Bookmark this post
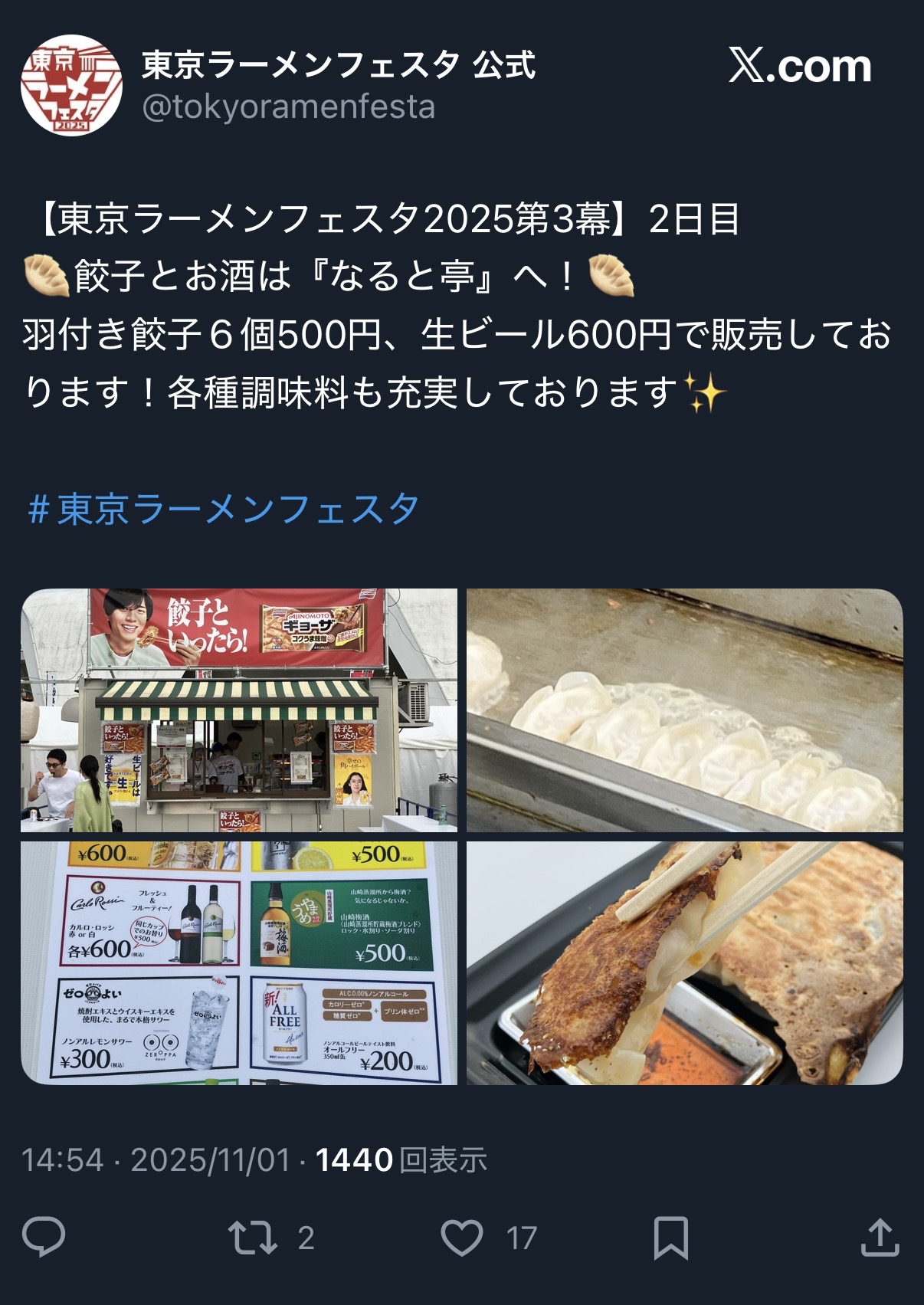 (670, 1238)
